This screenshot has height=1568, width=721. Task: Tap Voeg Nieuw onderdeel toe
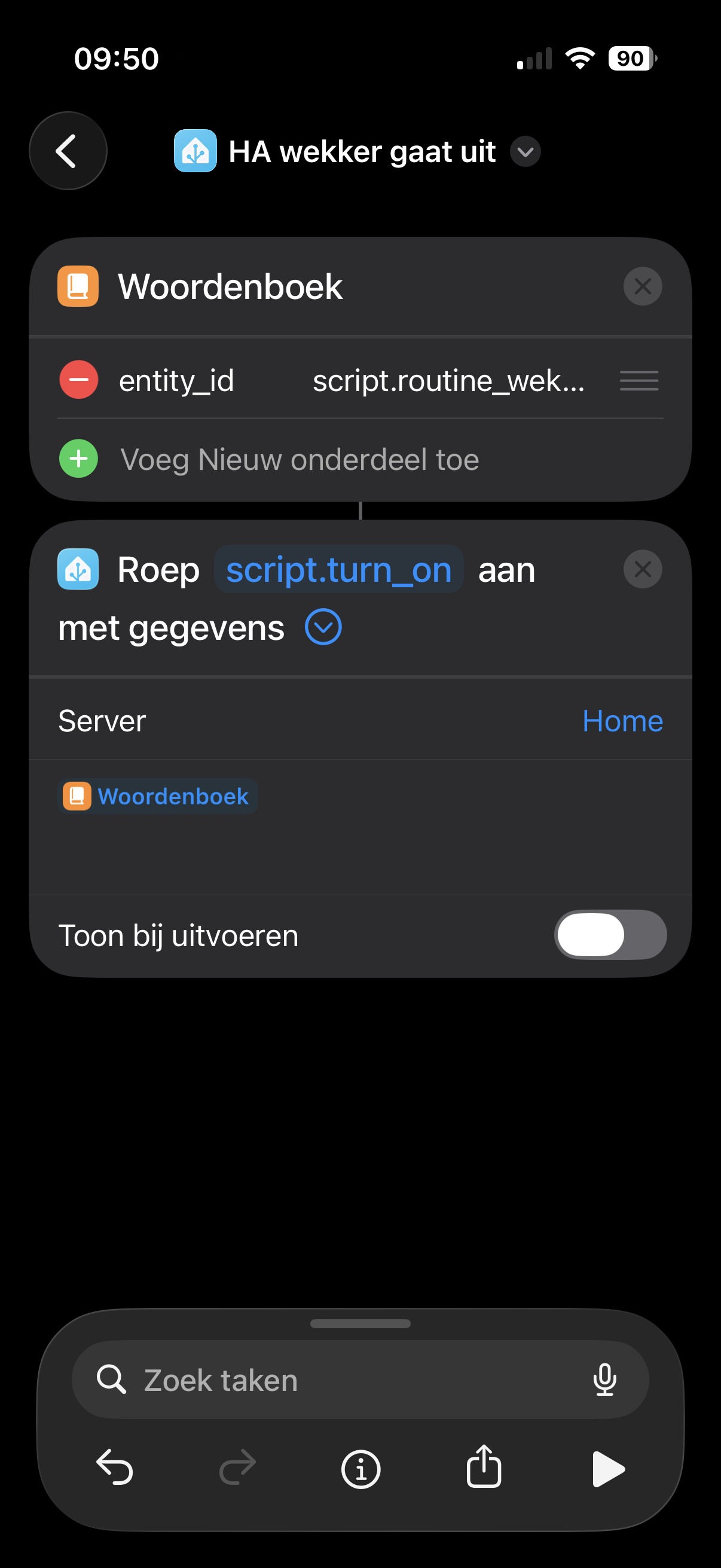click(x=299, y=459)
